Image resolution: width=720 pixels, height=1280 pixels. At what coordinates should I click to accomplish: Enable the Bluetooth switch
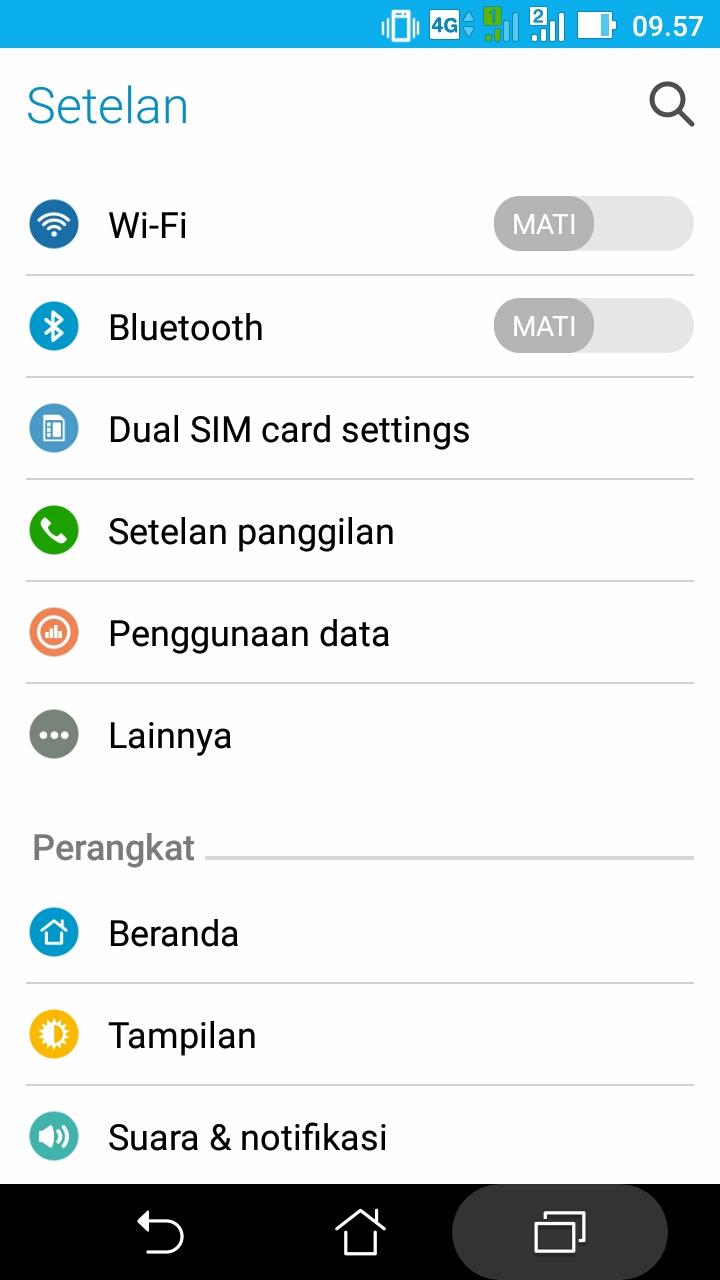(593, 326)
